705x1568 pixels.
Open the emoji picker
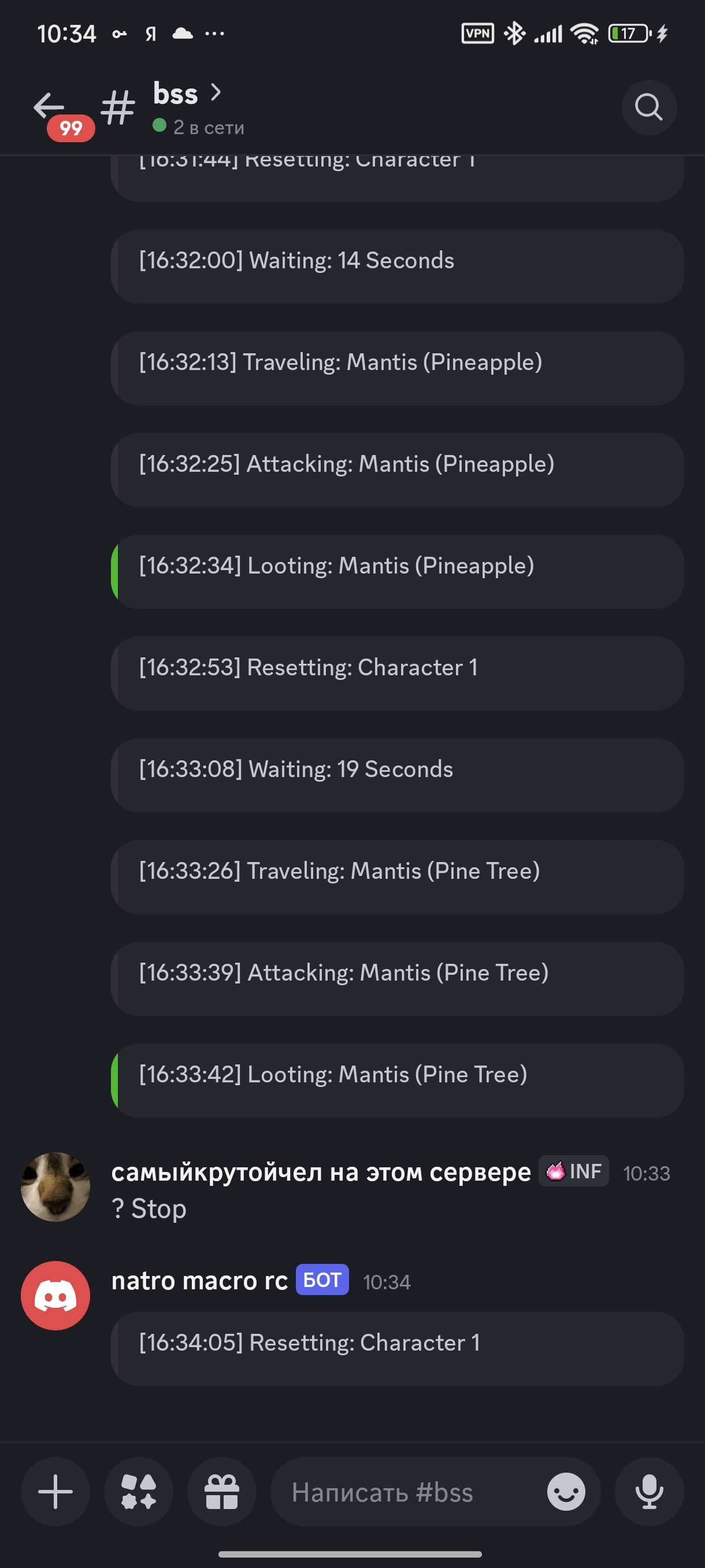click(x=566, y=1492)
